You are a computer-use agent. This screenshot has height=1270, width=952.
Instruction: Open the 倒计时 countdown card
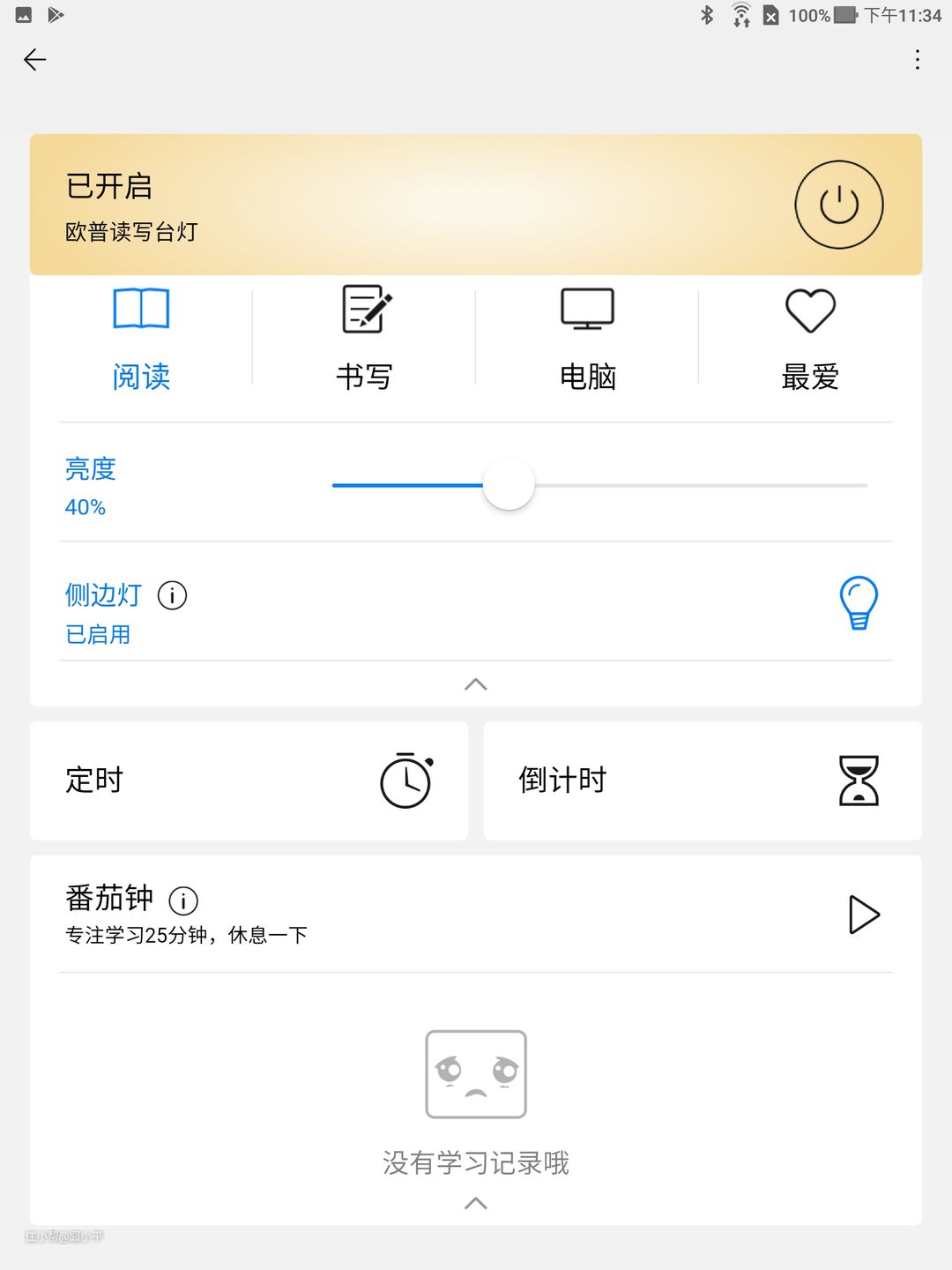tap(702, 781)
